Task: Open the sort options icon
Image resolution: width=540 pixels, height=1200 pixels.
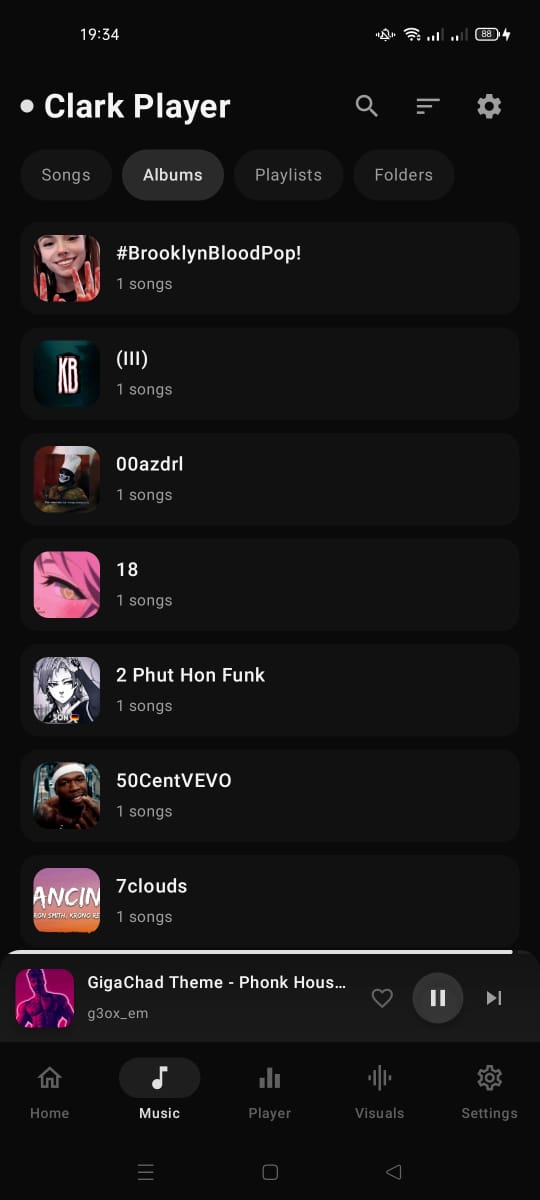Action: click(x=428, y=106)
